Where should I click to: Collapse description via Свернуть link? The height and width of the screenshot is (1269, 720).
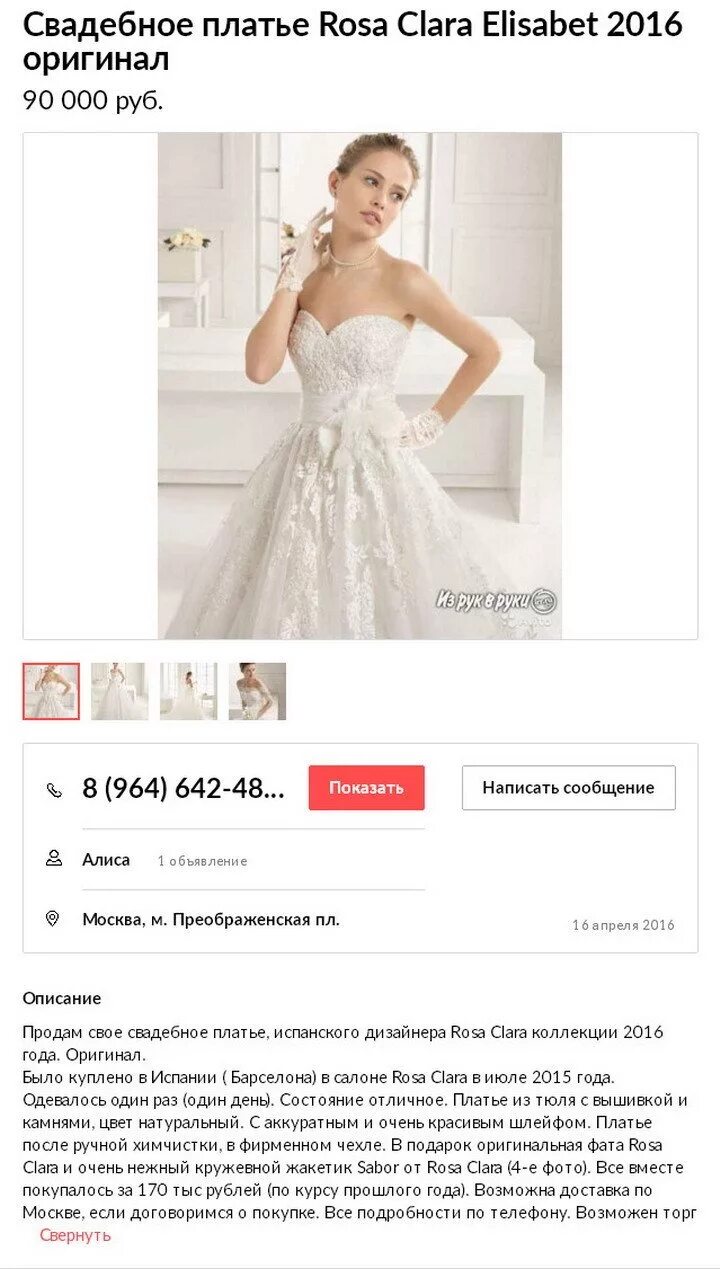coord(75,1235)
